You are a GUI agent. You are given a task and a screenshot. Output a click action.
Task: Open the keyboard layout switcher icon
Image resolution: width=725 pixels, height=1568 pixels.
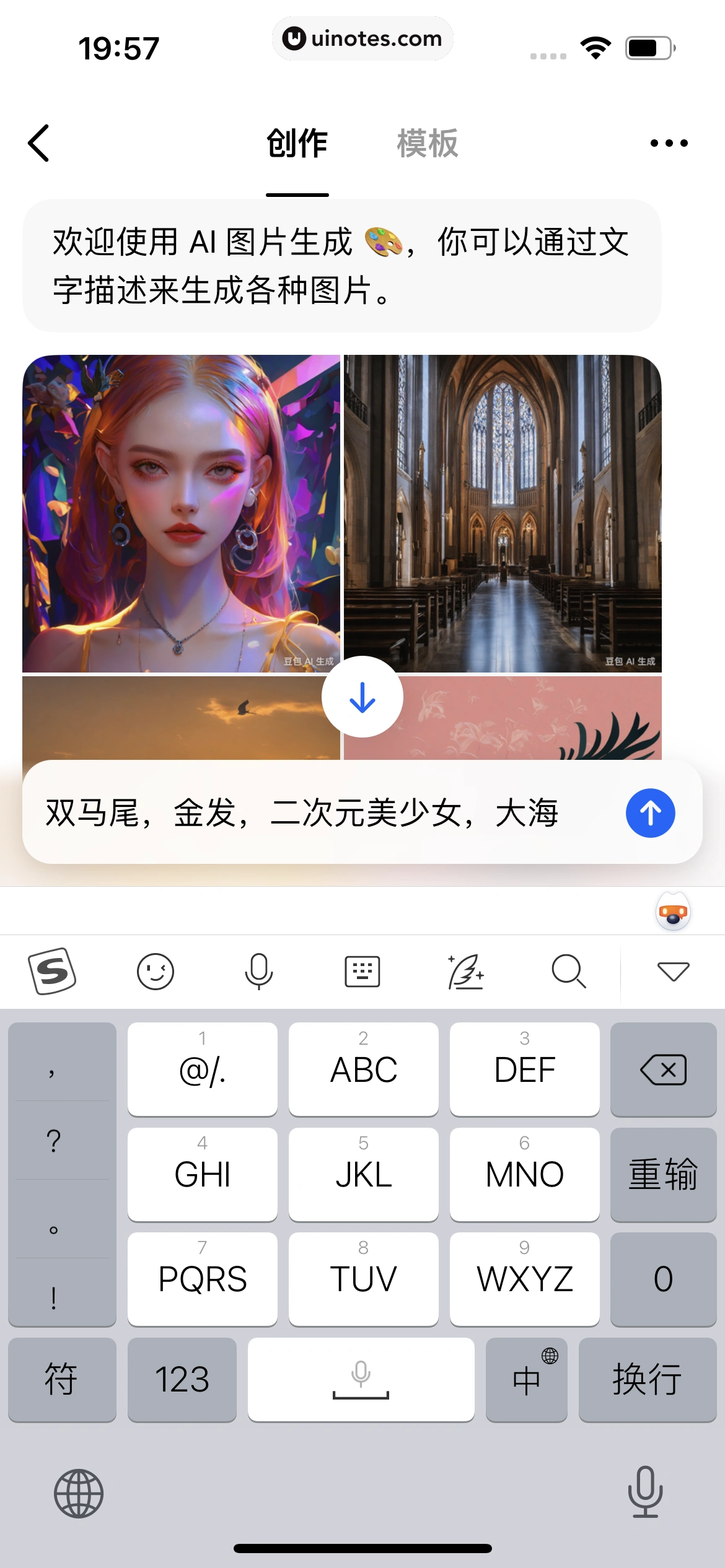tap(362, 970)
